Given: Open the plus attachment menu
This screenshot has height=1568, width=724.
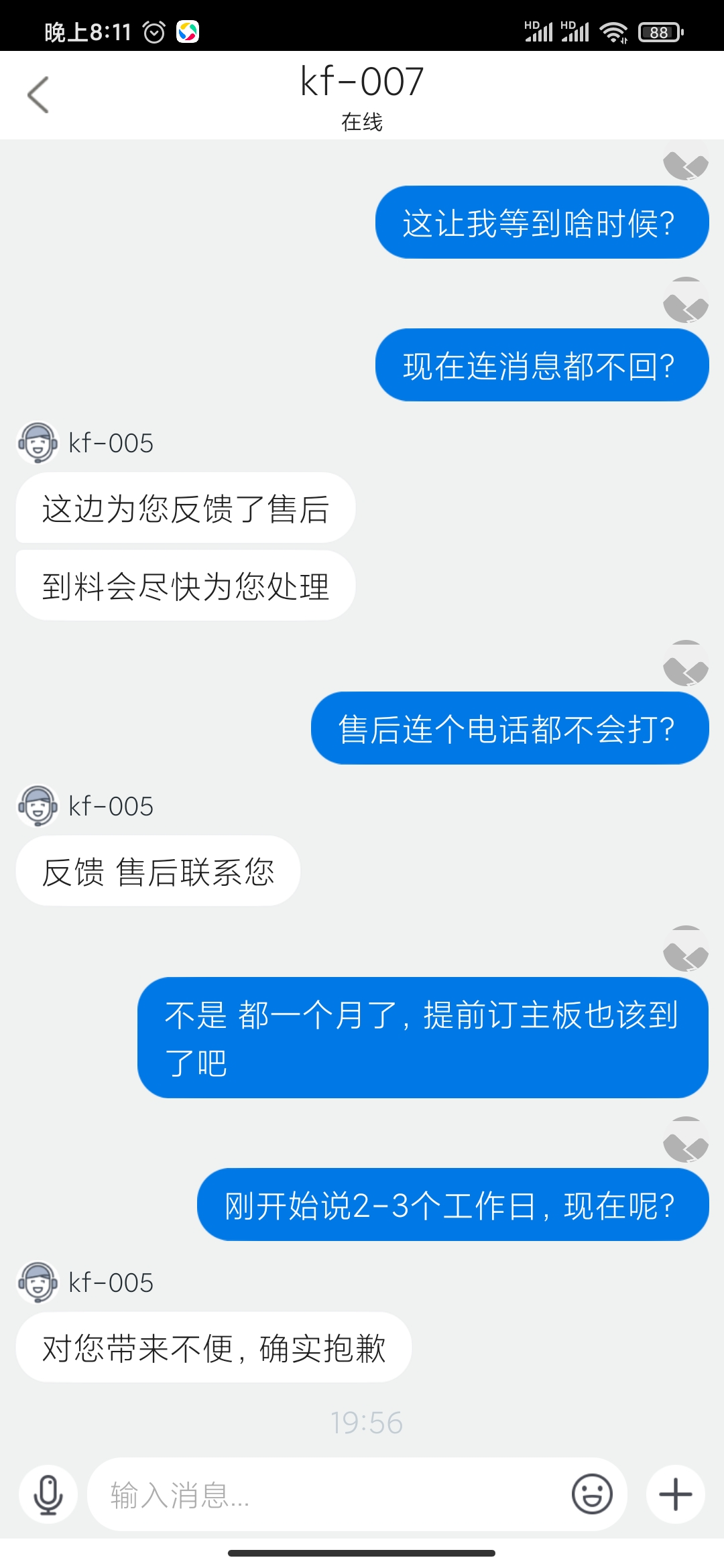Looking at the screenshot, I should click(675, 1494).
